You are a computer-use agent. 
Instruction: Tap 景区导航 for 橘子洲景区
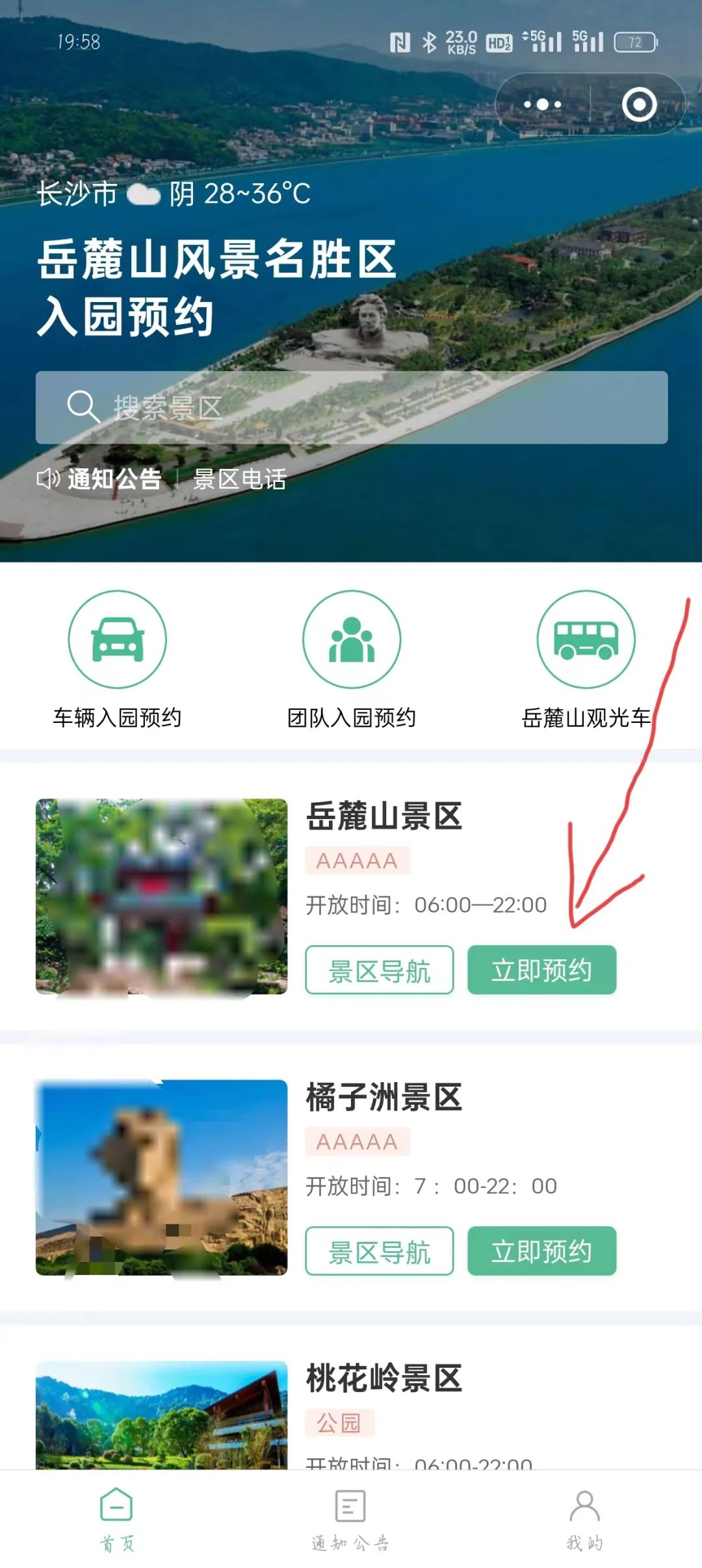coord(379,1251)
